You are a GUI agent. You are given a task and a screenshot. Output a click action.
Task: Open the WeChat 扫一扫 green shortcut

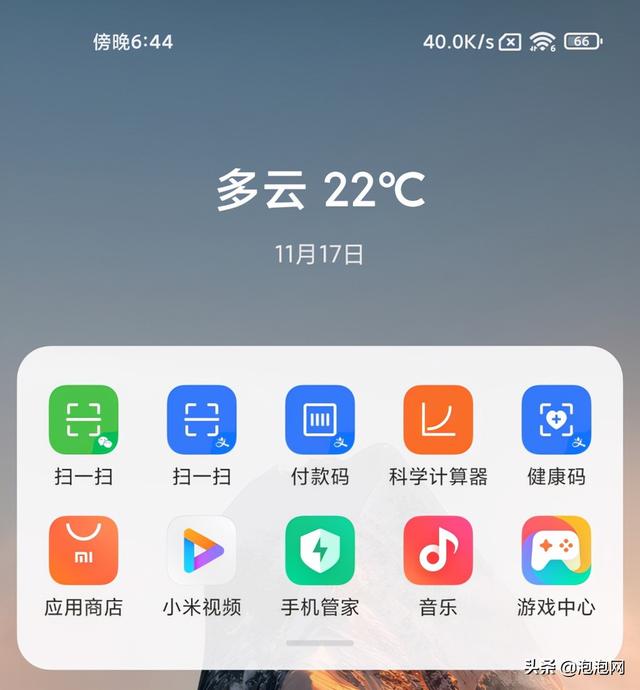[84, 420]
